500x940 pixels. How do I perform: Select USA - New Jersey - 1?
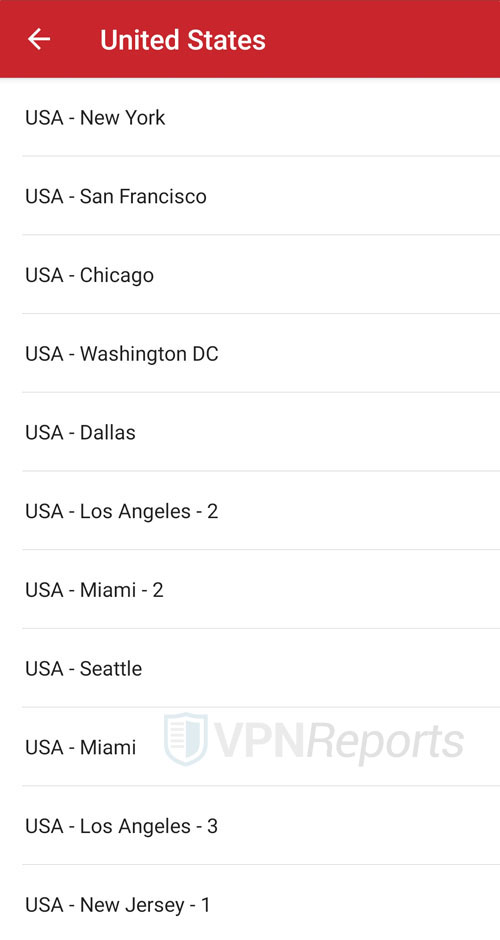[250, 903]
